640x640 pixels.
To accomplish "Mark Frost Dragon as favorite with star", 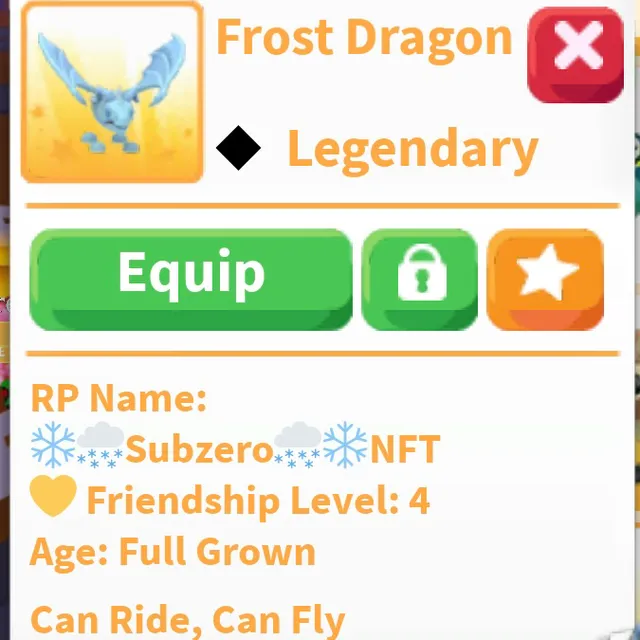I will [x=545, y=279].
